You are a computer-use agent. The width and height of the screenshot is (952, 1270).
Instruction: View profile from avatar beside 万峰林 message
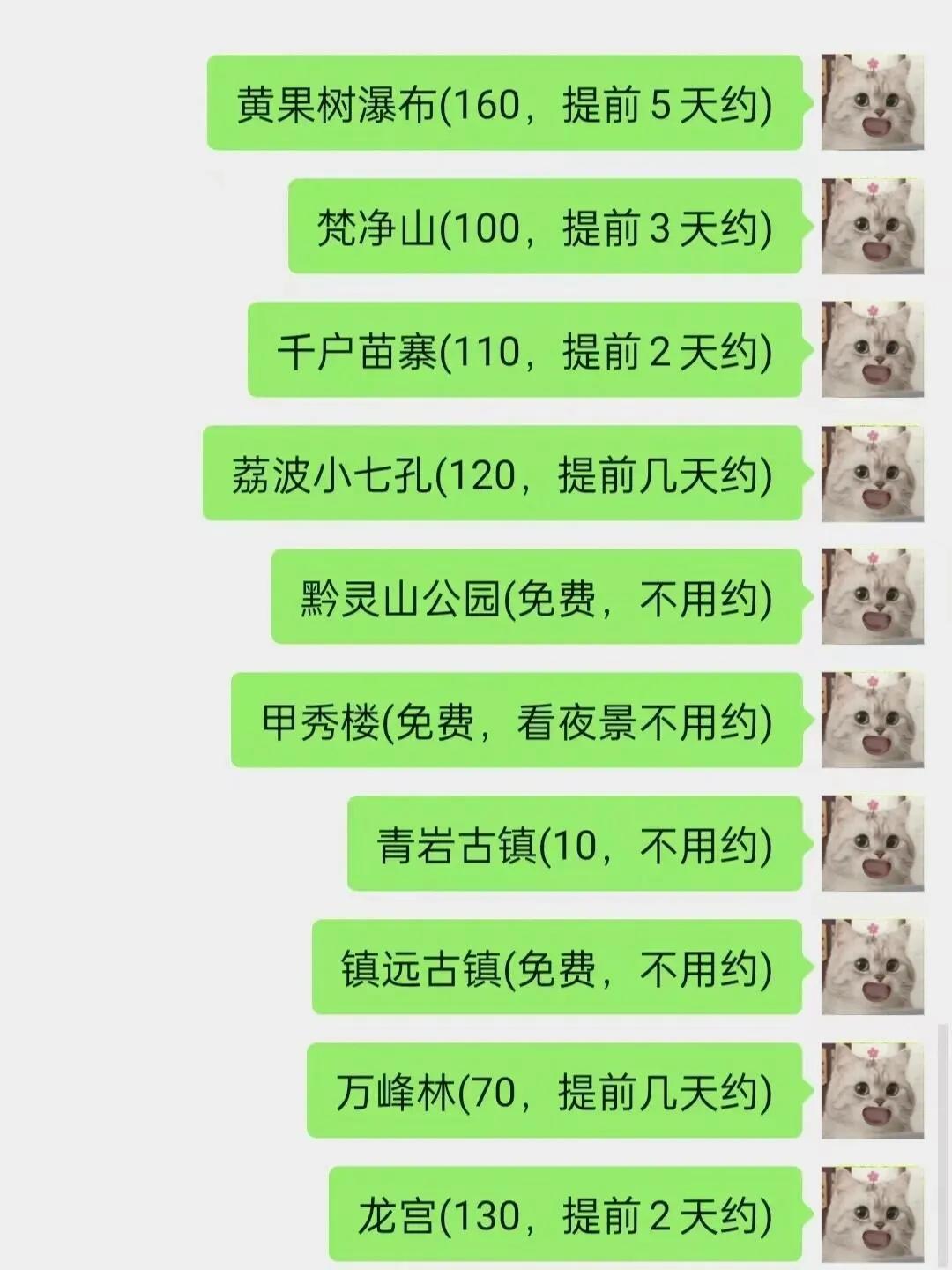[872, 1090]
